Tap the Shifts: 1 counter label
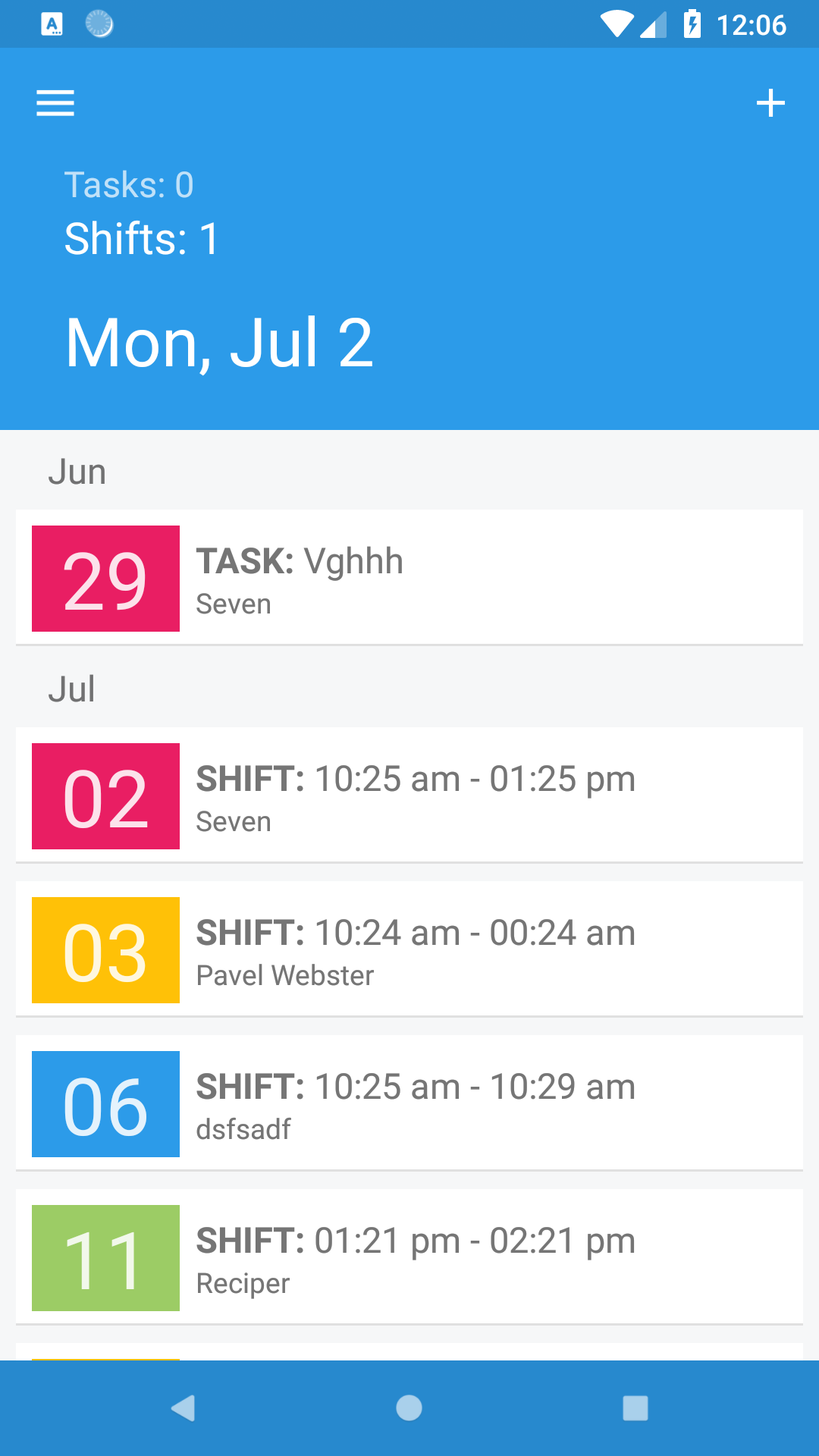Viewport: 819px width, 1456px height. coord(141,237)
